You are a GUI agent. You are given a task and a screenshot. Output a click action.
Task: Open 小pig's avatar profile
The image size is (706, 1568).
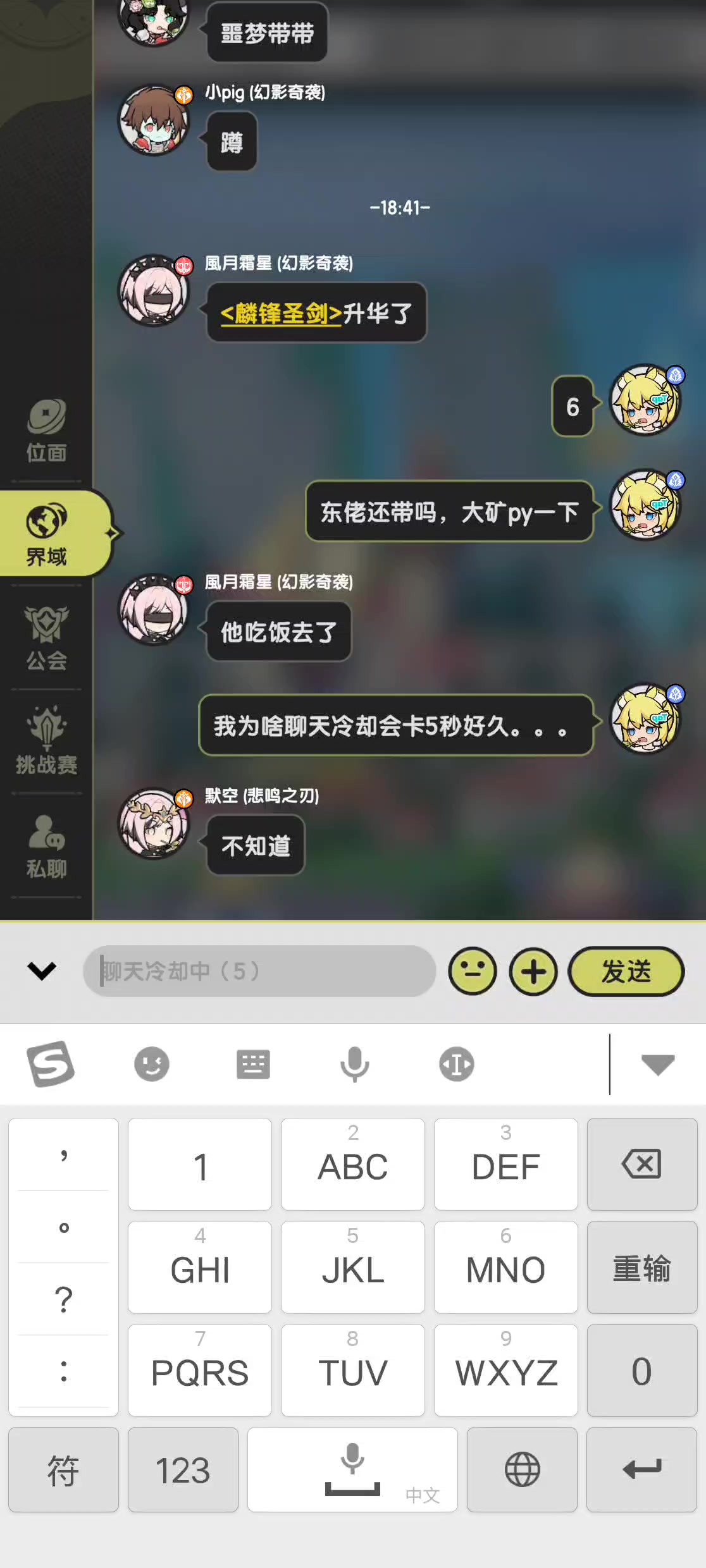point(154,120)
